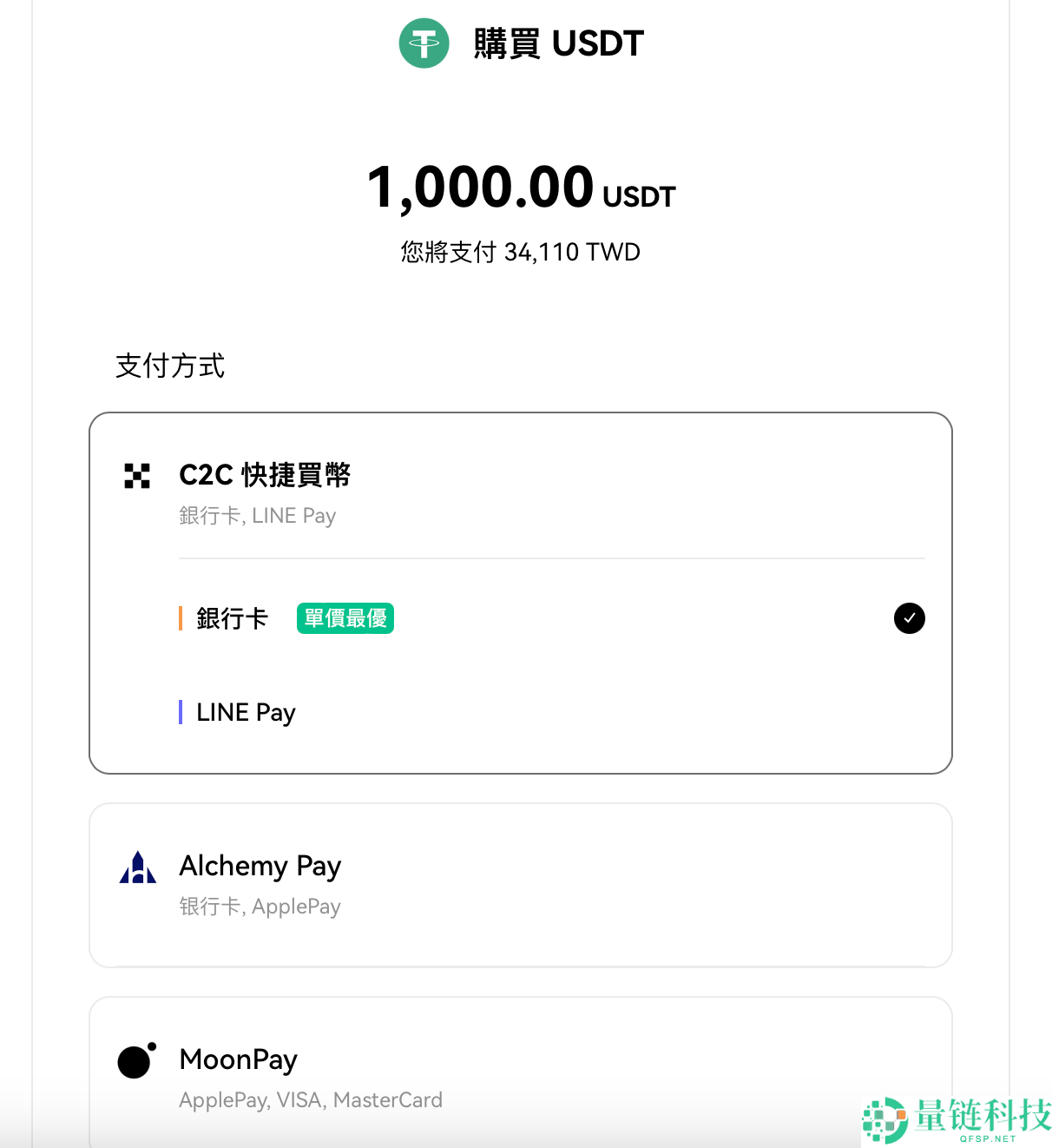Viewport: 1052px width, 1148px height.
Task: Click the black checkmark on 銀行卡 row
Action: pyautogui.click(x=909, y=618)
